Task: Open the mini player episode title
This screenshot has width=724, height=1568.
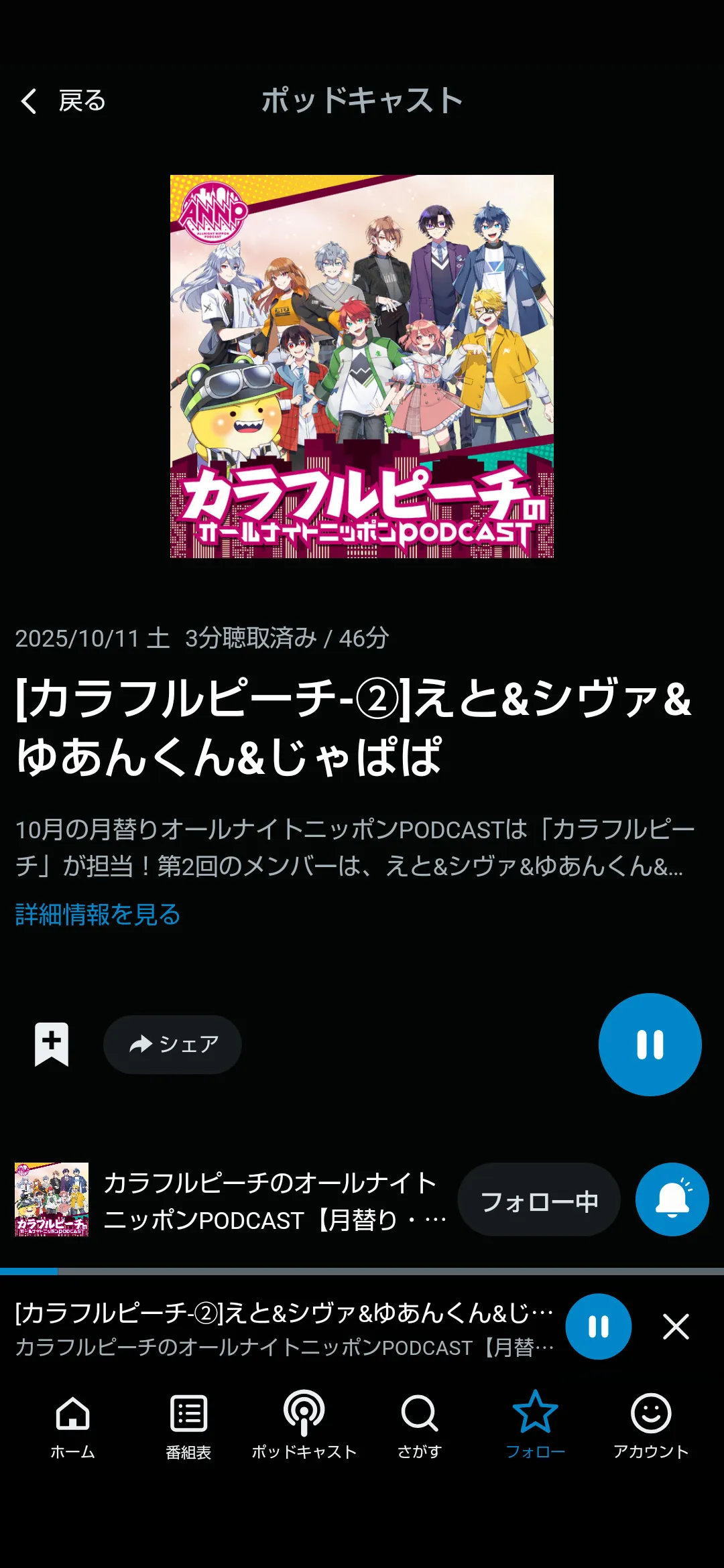Action: coord(284,1313)
